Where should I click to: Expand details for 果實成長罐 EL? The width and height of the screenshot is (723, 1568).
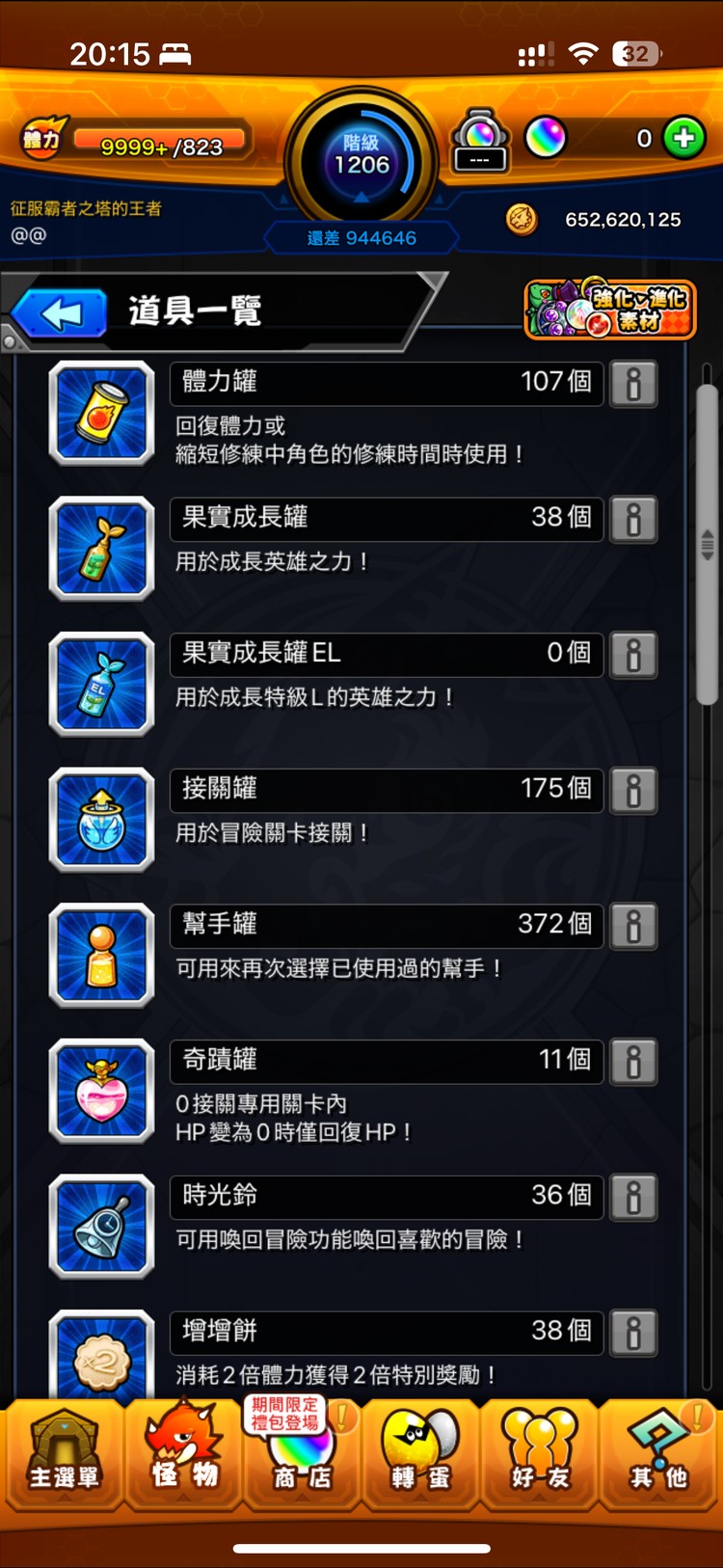[x=633, y=654]
